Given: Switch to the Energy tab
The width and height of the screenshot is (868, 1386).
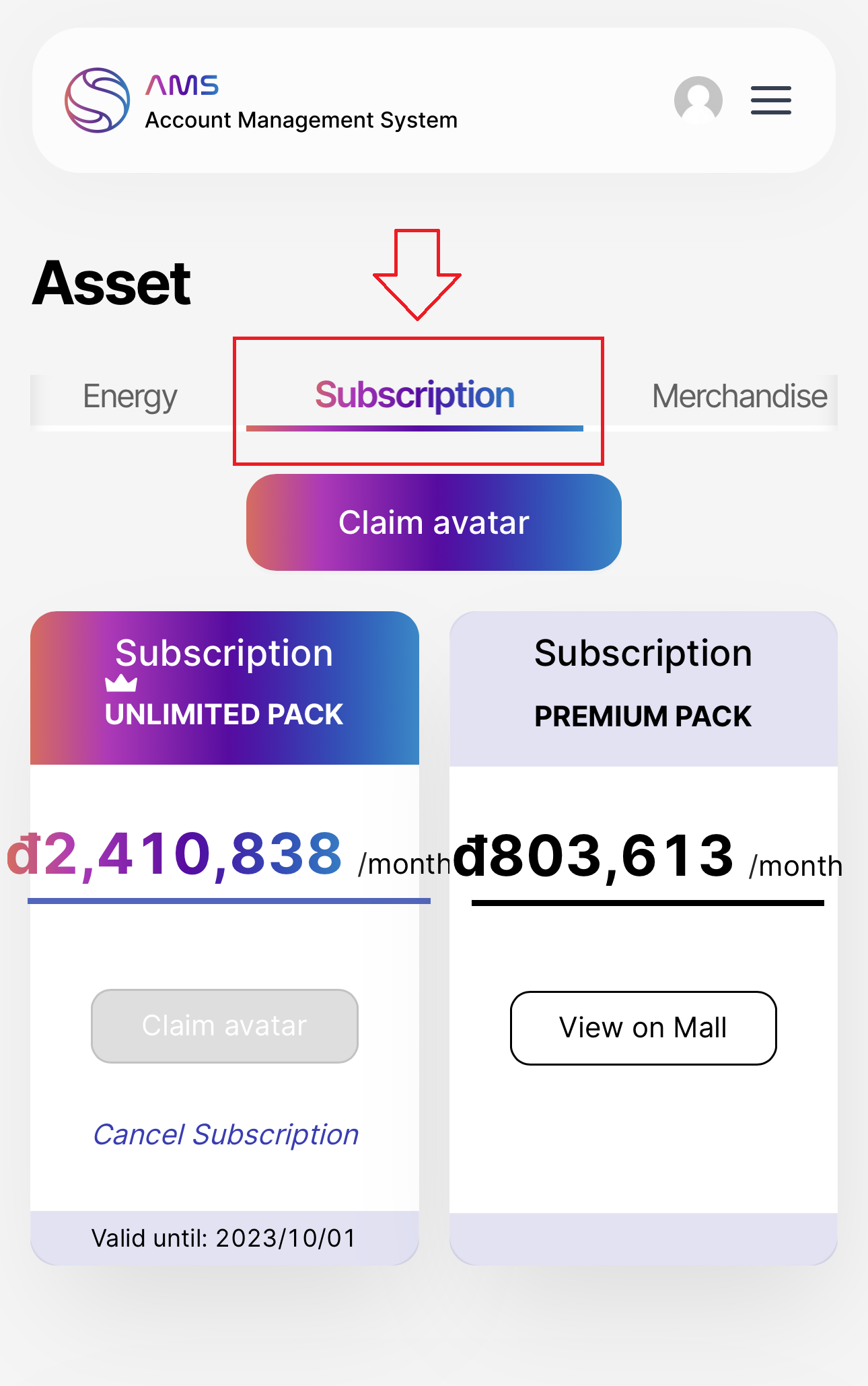Looking at the screenshot, I should tap(130, 396).
